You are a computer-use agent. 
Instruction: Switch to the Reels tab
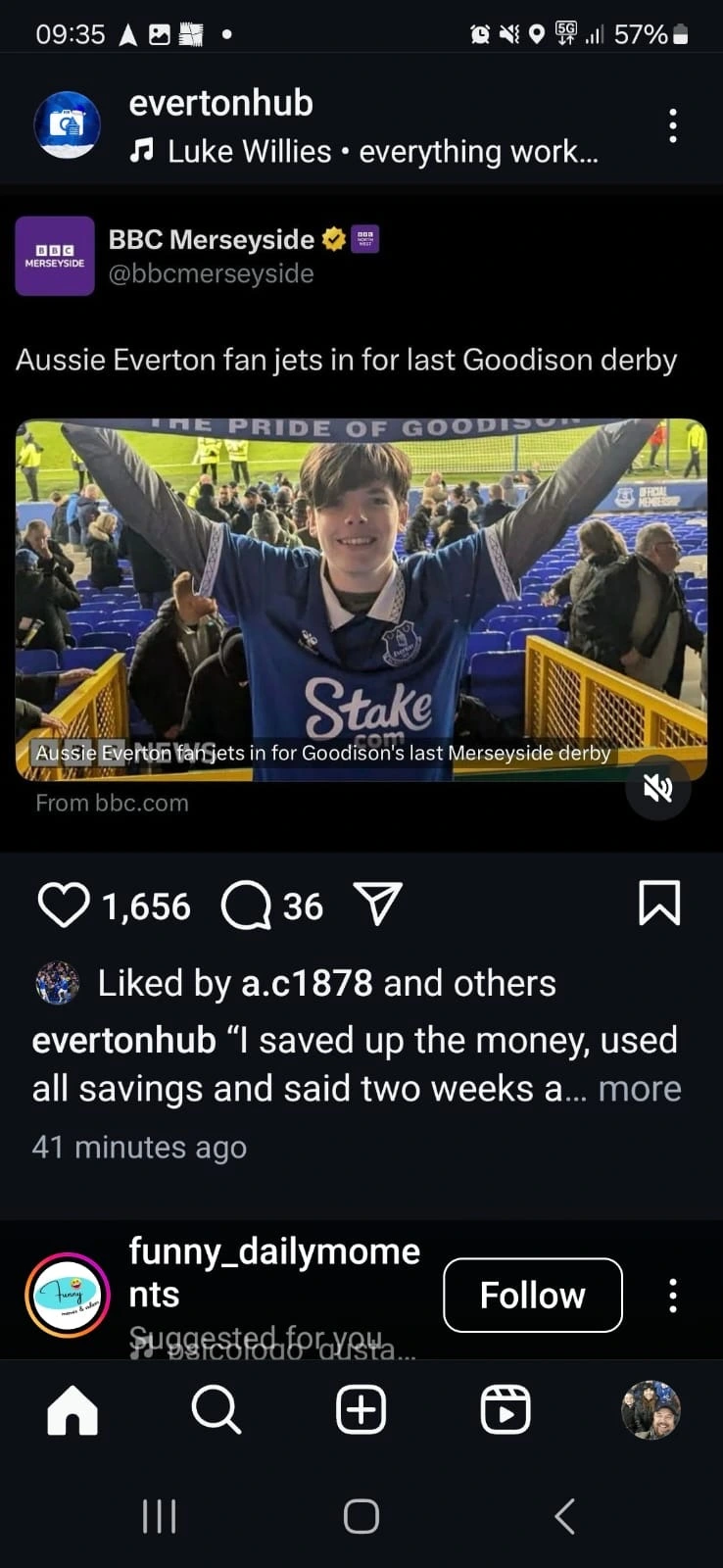pos(506,1411)
